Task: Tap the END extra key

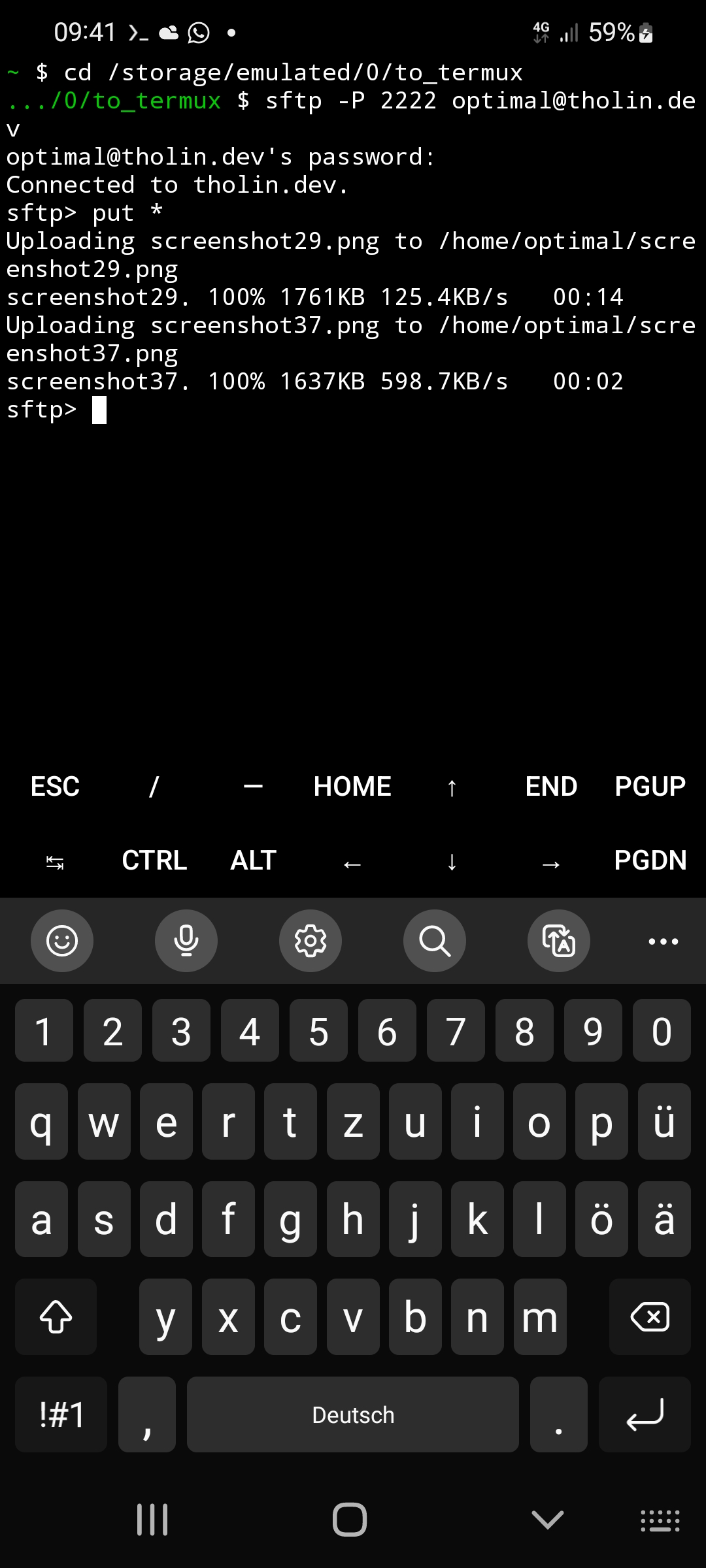Action: click(551, 787)
